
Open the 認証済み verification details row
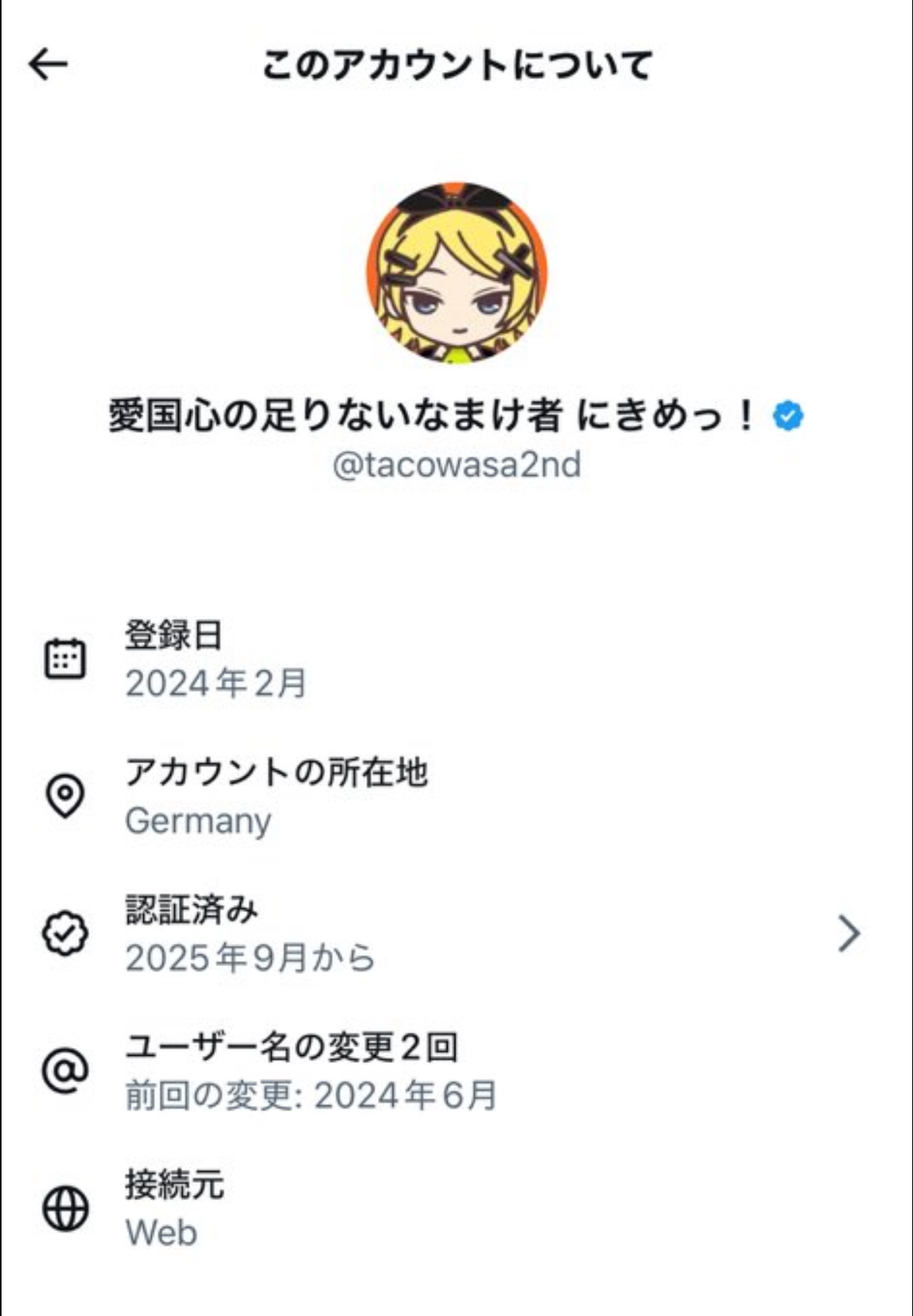pos(455,934)
